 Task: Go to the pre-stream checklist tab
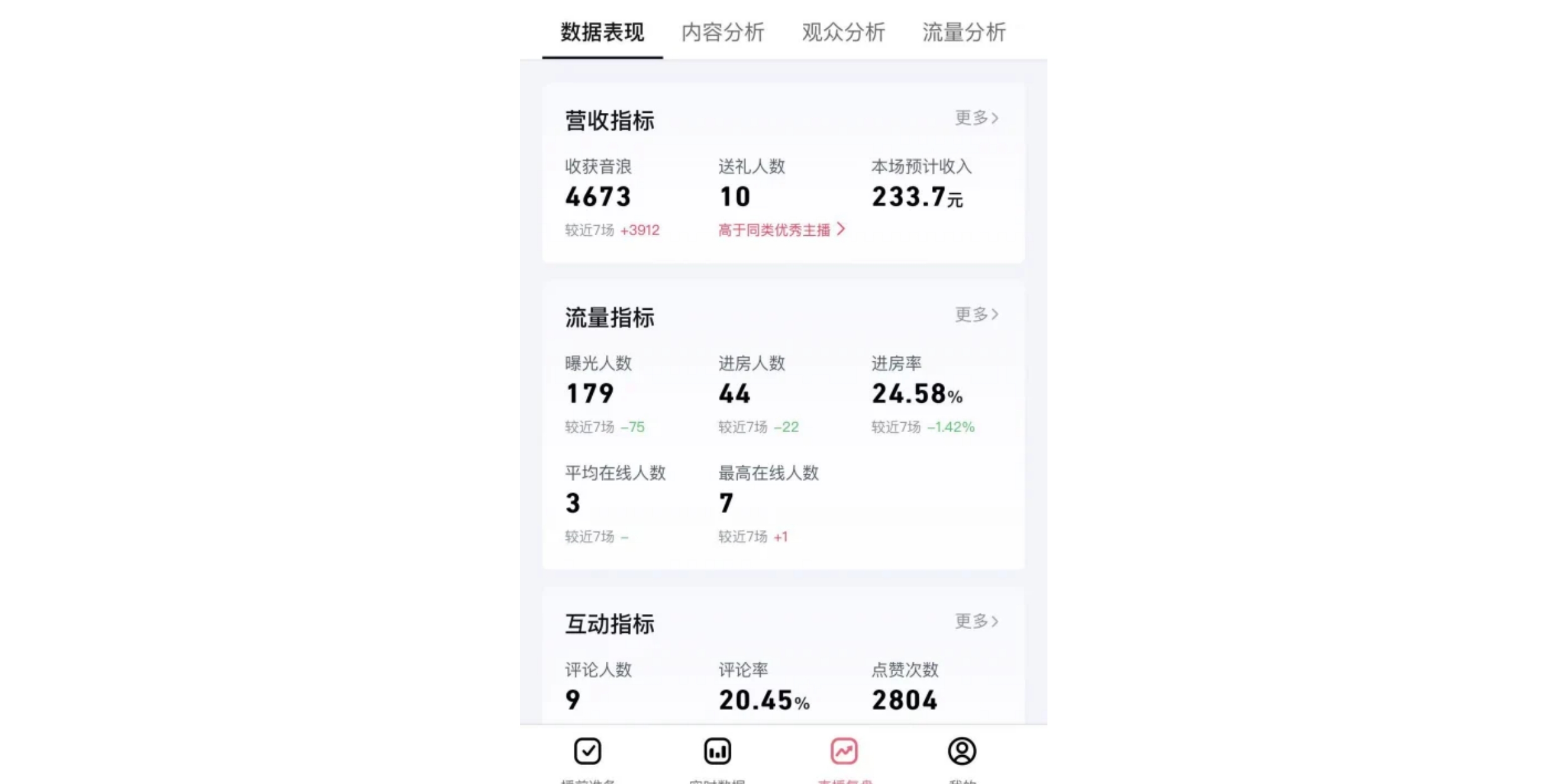[x=588, y=753]
